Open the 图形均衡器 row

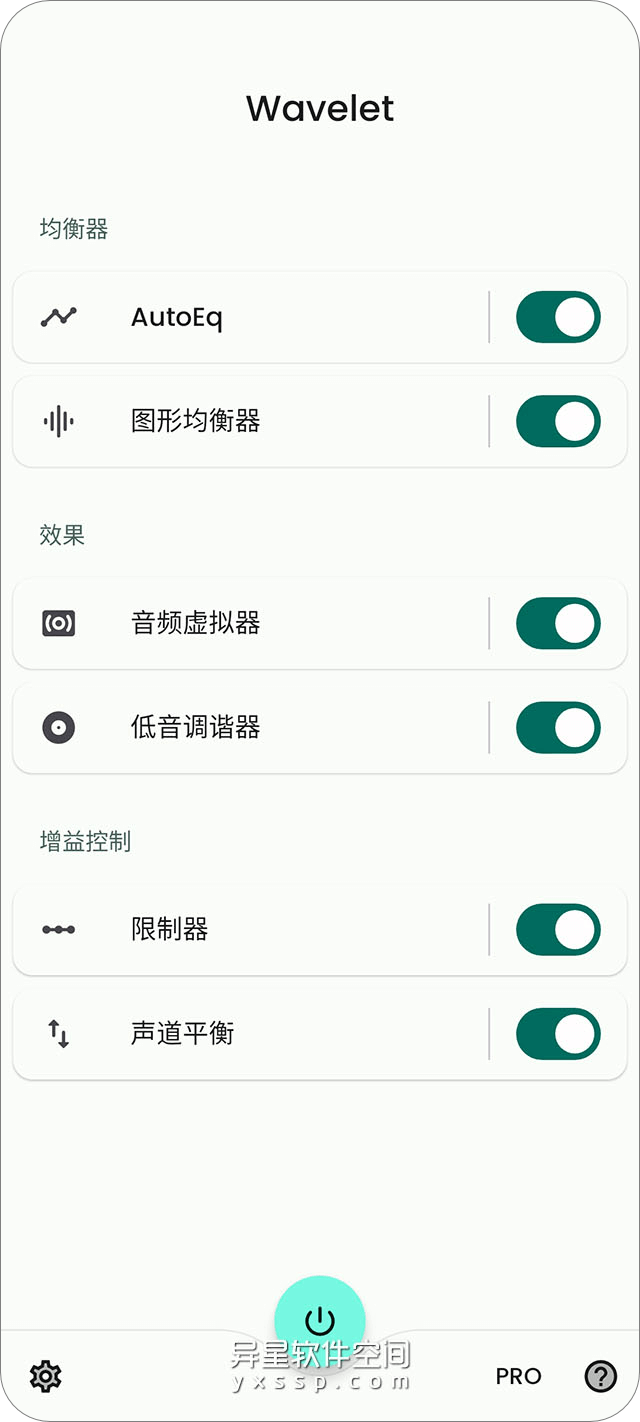pyautogui.click(x=250, y=421)
